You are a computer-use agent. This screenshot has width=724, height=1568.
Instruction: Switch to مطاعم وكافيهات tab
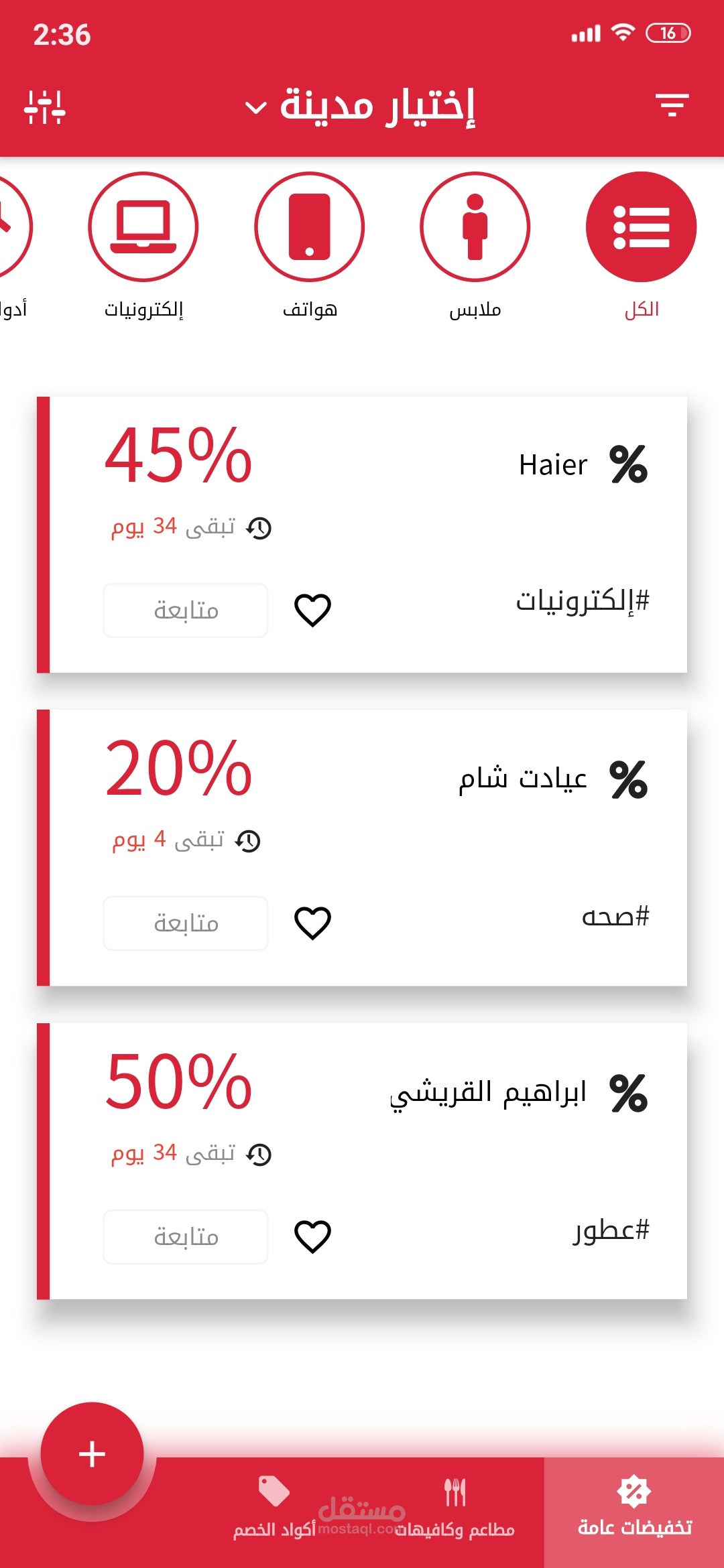click(x=455, y=1509)
